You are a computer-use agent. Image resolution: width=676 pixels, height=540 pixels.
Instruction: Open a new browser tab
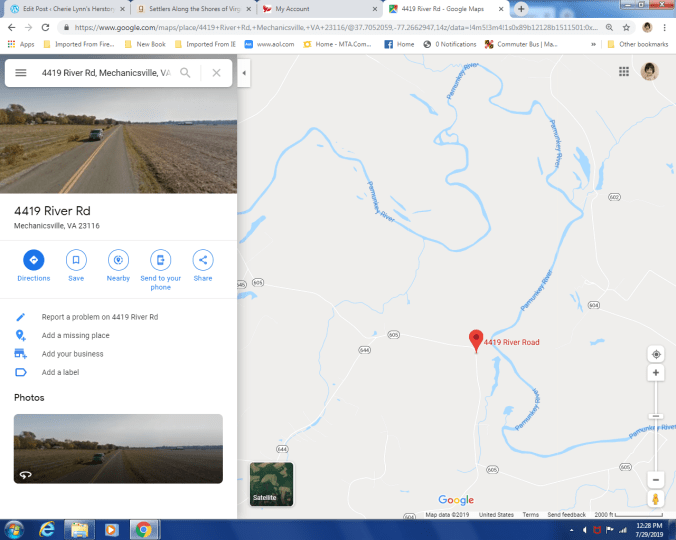521,8
